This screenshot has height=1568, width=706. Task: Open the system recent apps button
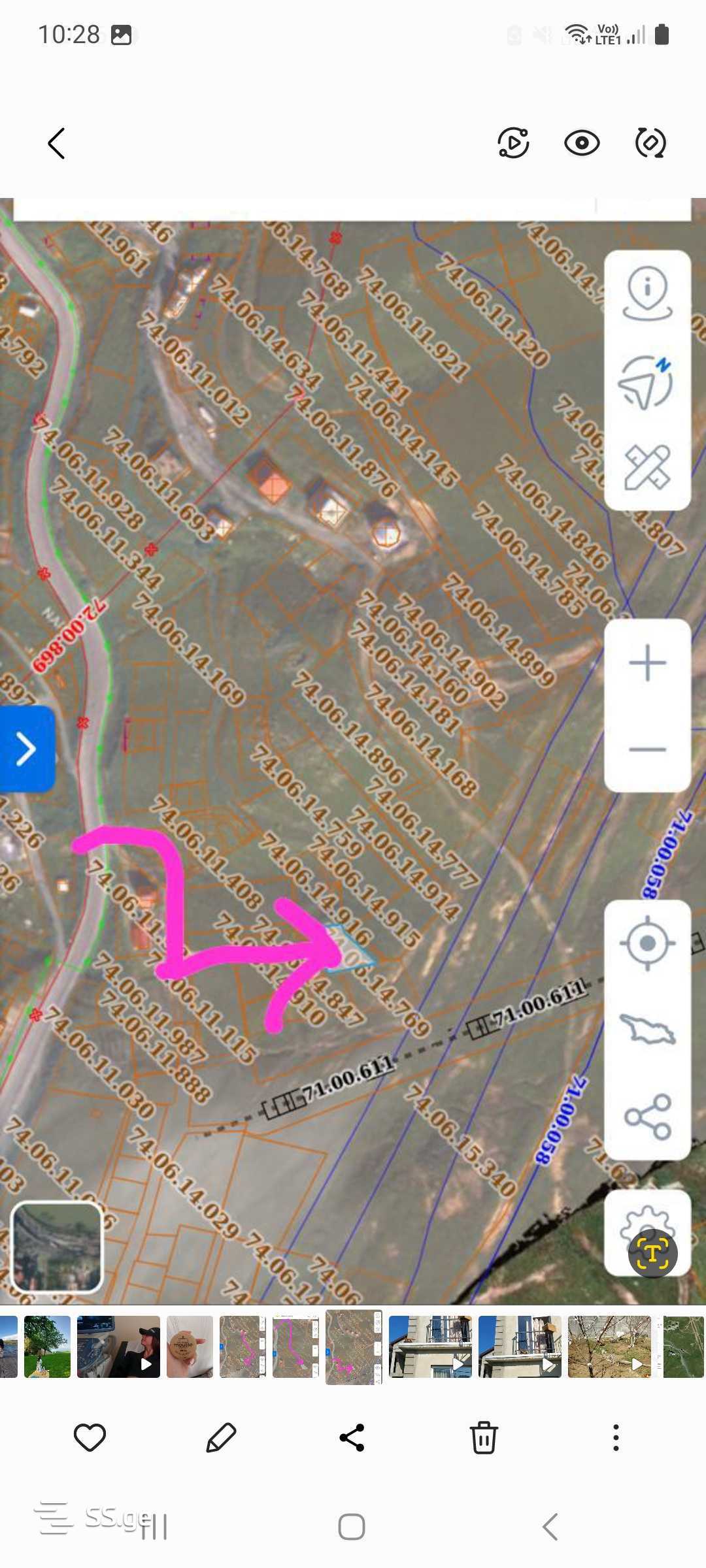point(154,1527)
